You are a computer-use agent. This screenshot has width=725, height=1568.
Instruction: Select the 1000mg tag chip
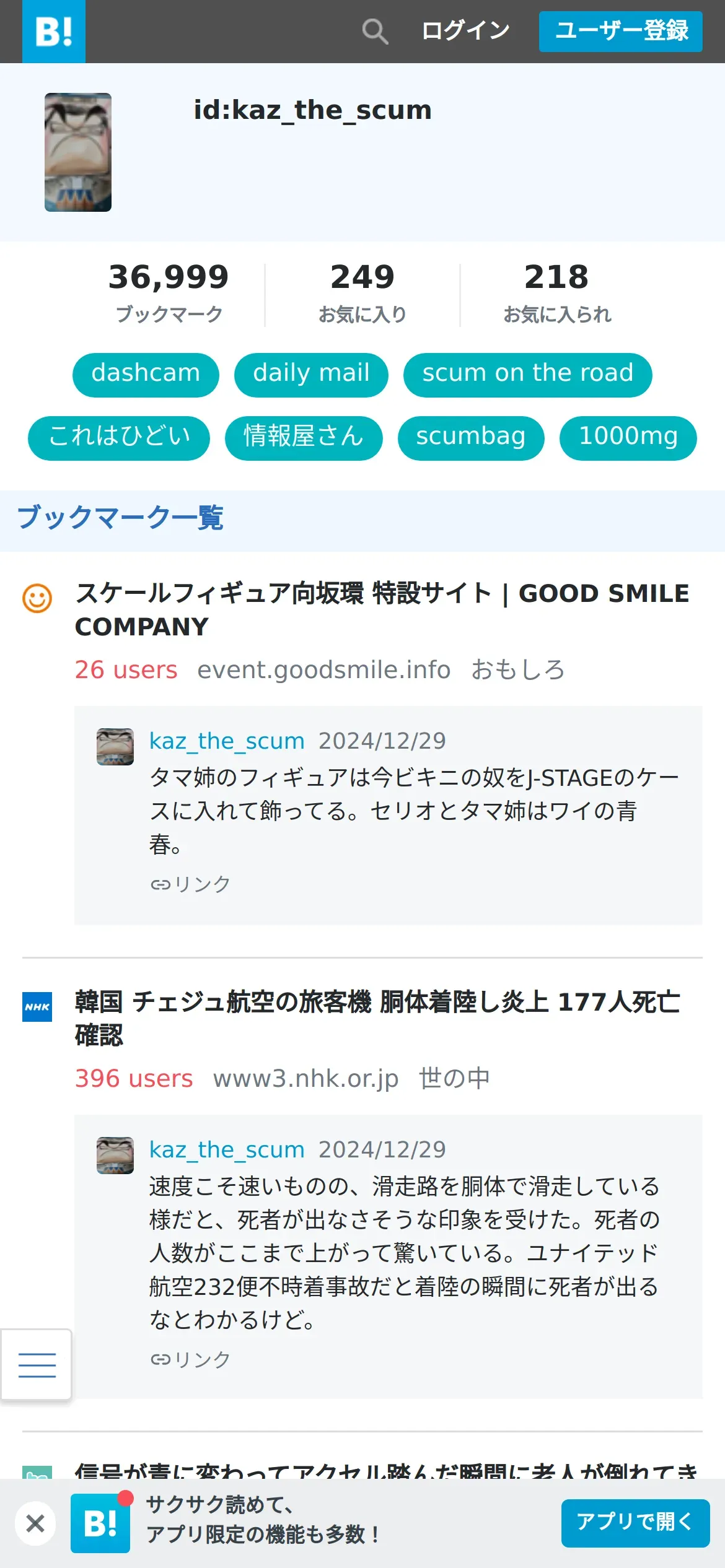pyautogui.click(x=628, y=438)
